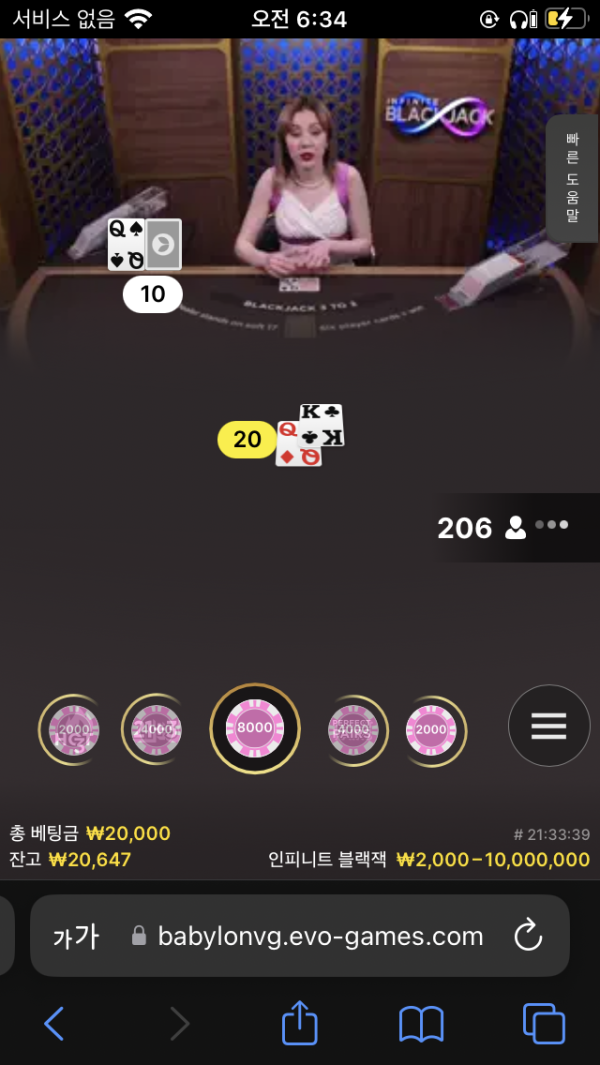Tap the Perfect Pairs 4000 side bet

358,731
